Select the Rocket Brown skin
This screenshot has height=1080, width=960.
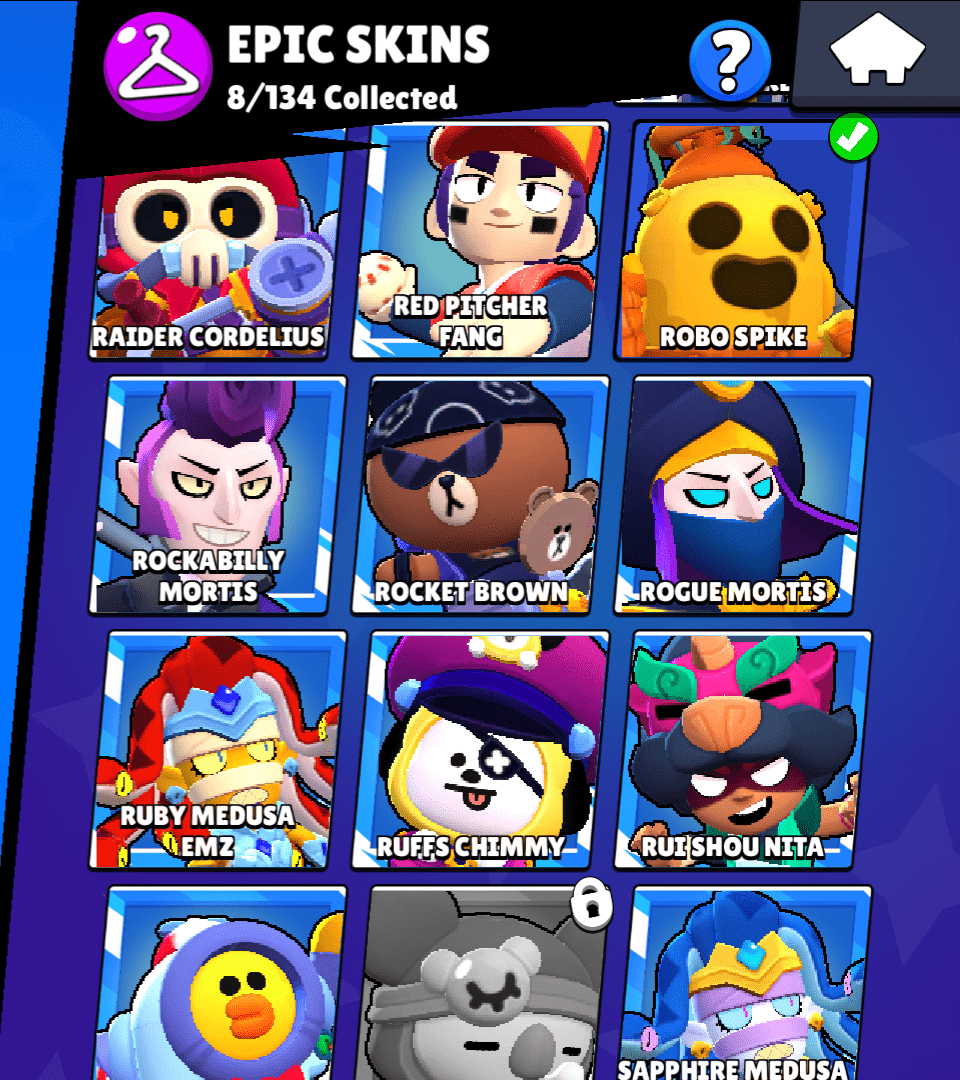482,494
